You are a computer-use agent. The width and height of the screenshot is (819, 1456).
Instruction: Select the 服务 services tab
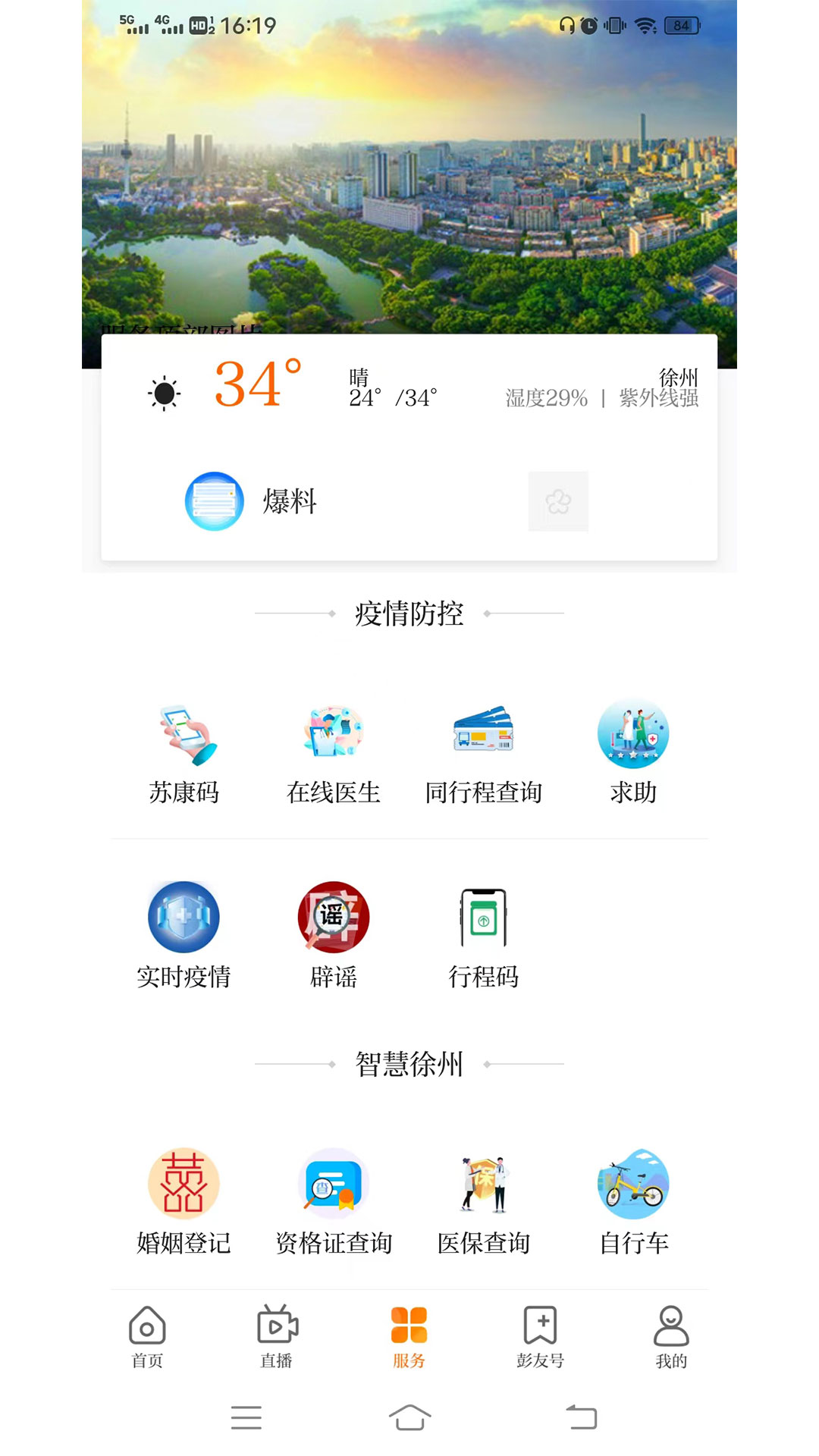click(x=409, y=1336)
